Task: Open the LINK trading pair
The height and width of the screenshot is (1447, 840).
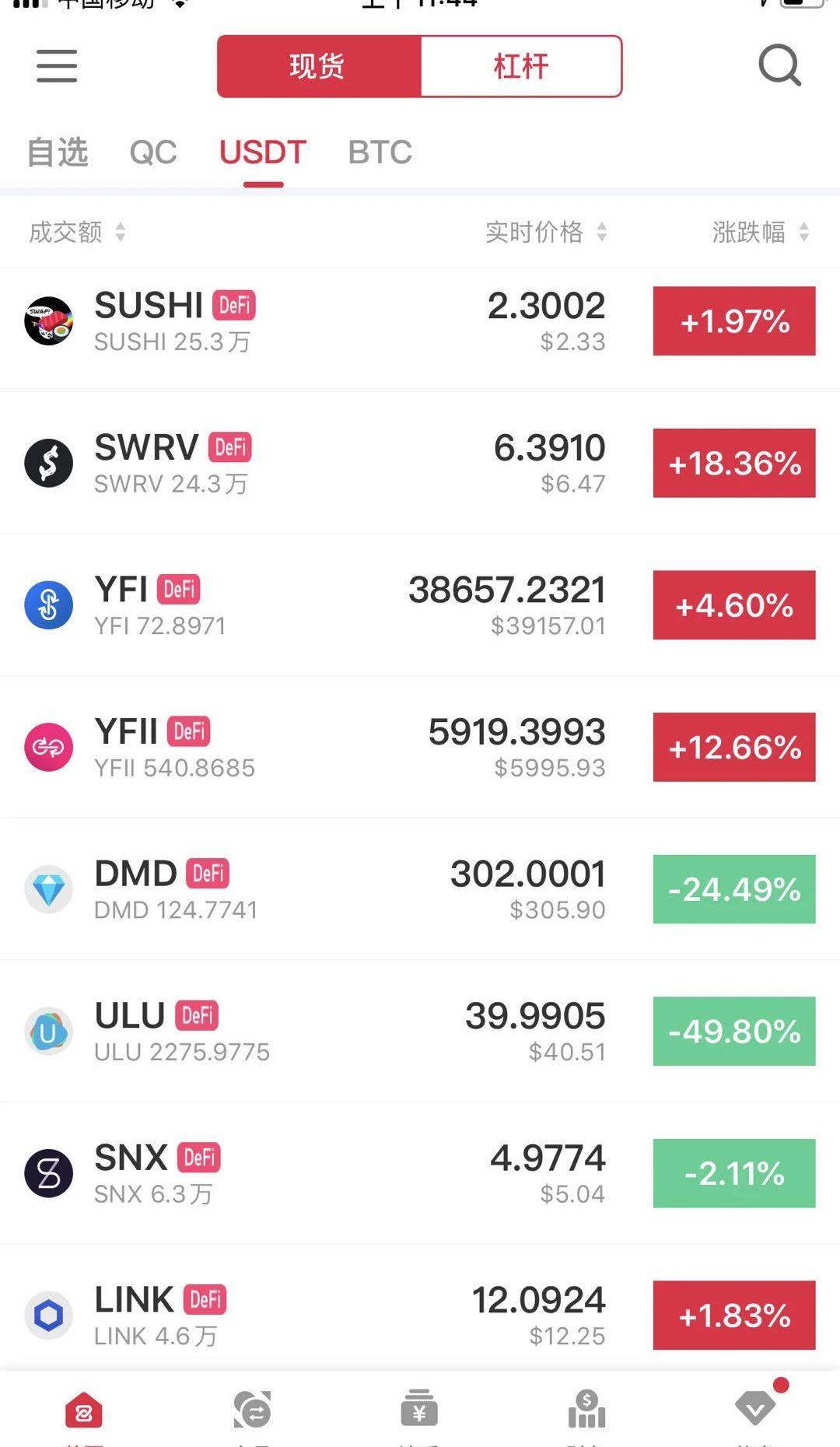Action: click(420, 1315)
